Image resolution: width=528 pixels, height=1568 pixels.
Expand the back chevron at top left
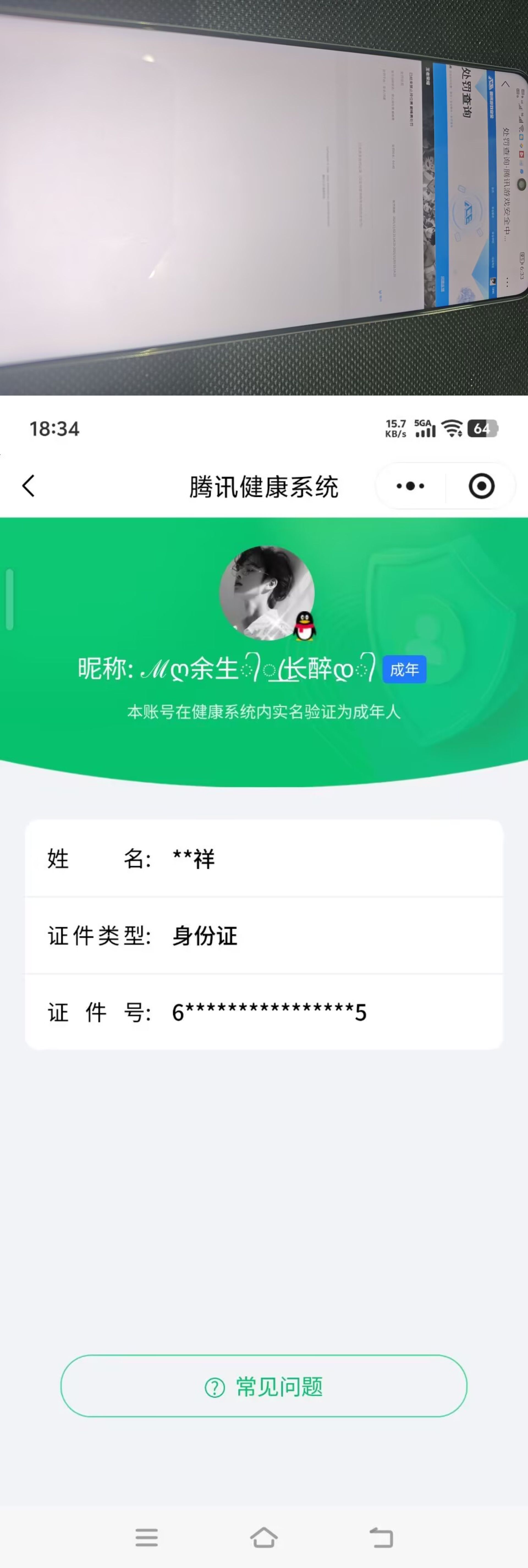pyautogui.click(x=28, y=485)
